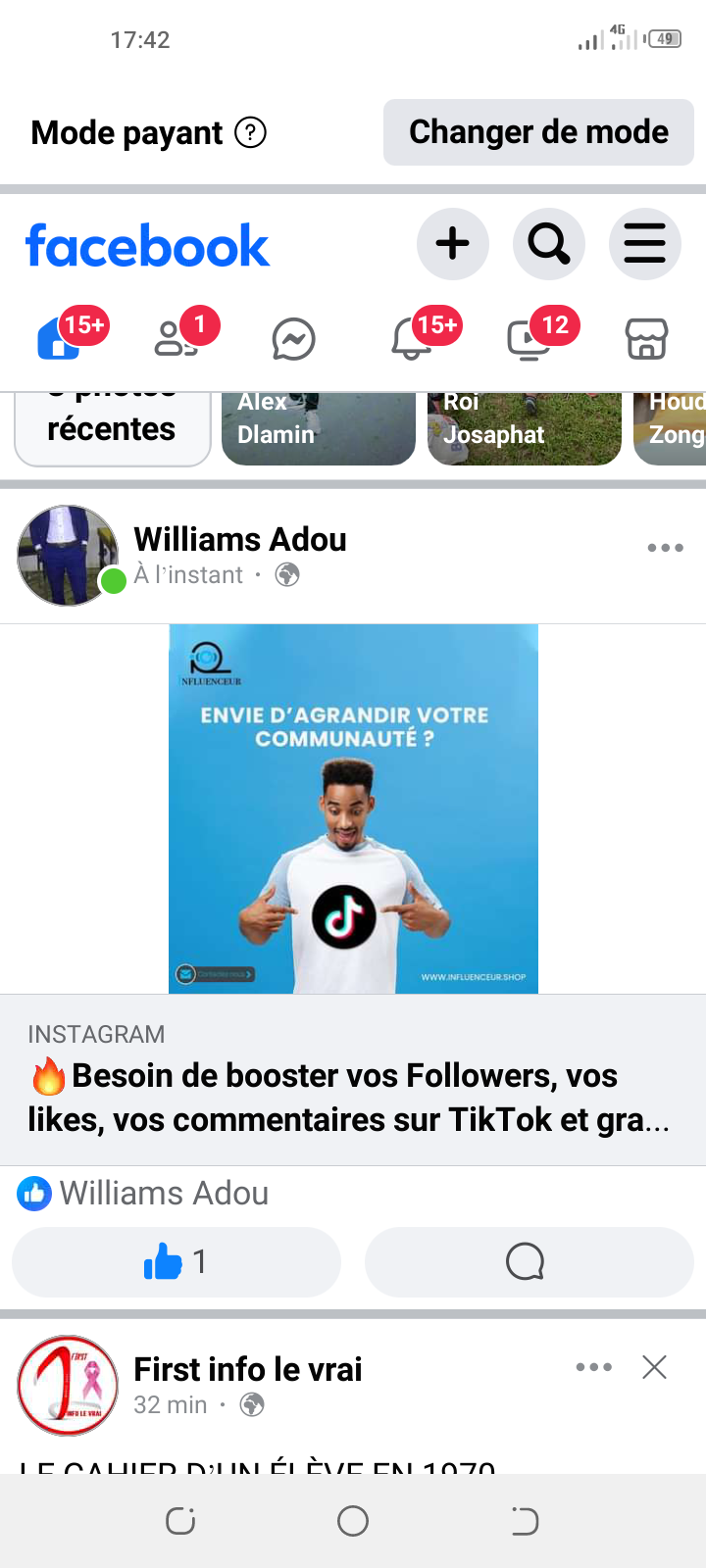This screenshot has height=1568, width=706.
Task: Open Williams Adou's profile picture
Action: click(x=67, y=555)
